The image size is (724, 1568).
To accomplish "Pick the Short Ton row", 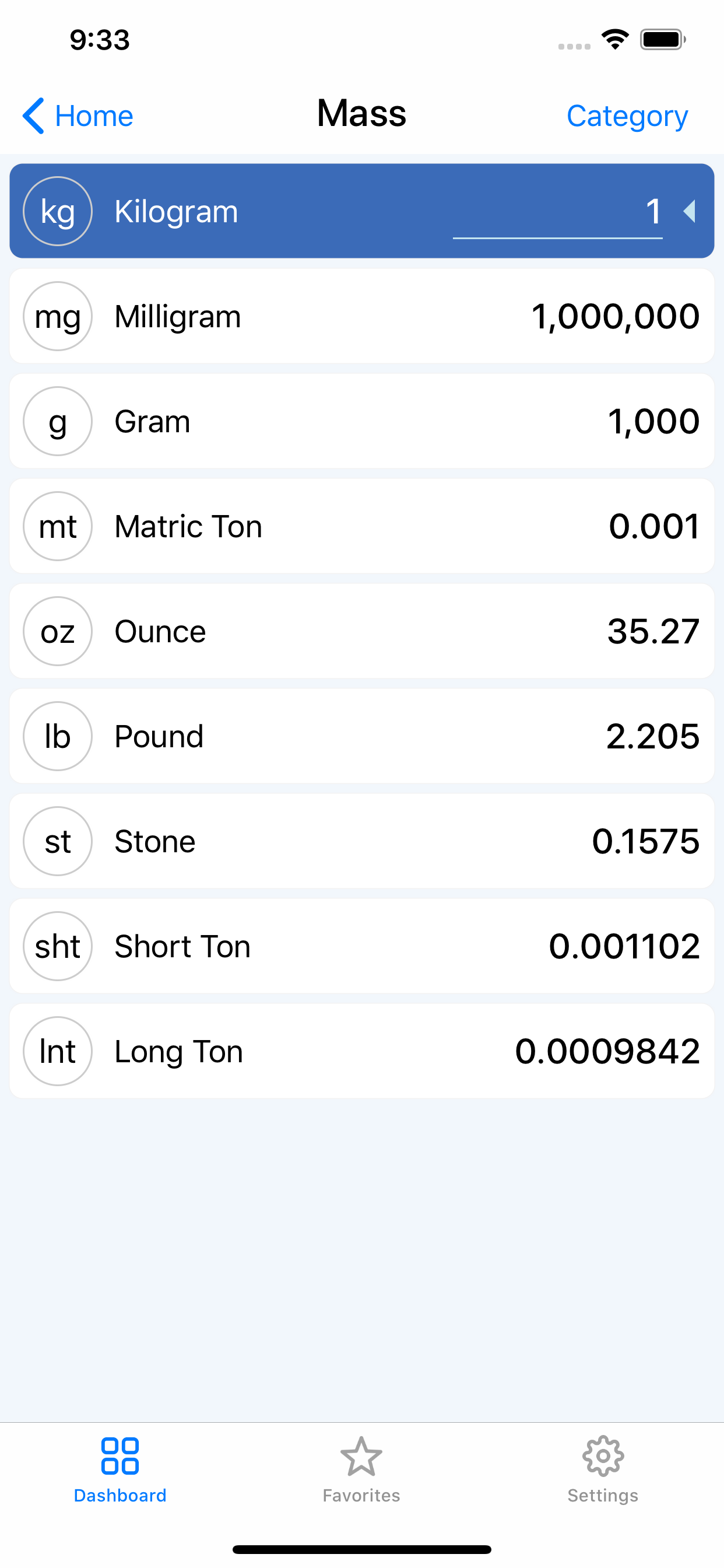I will (362, 947).
